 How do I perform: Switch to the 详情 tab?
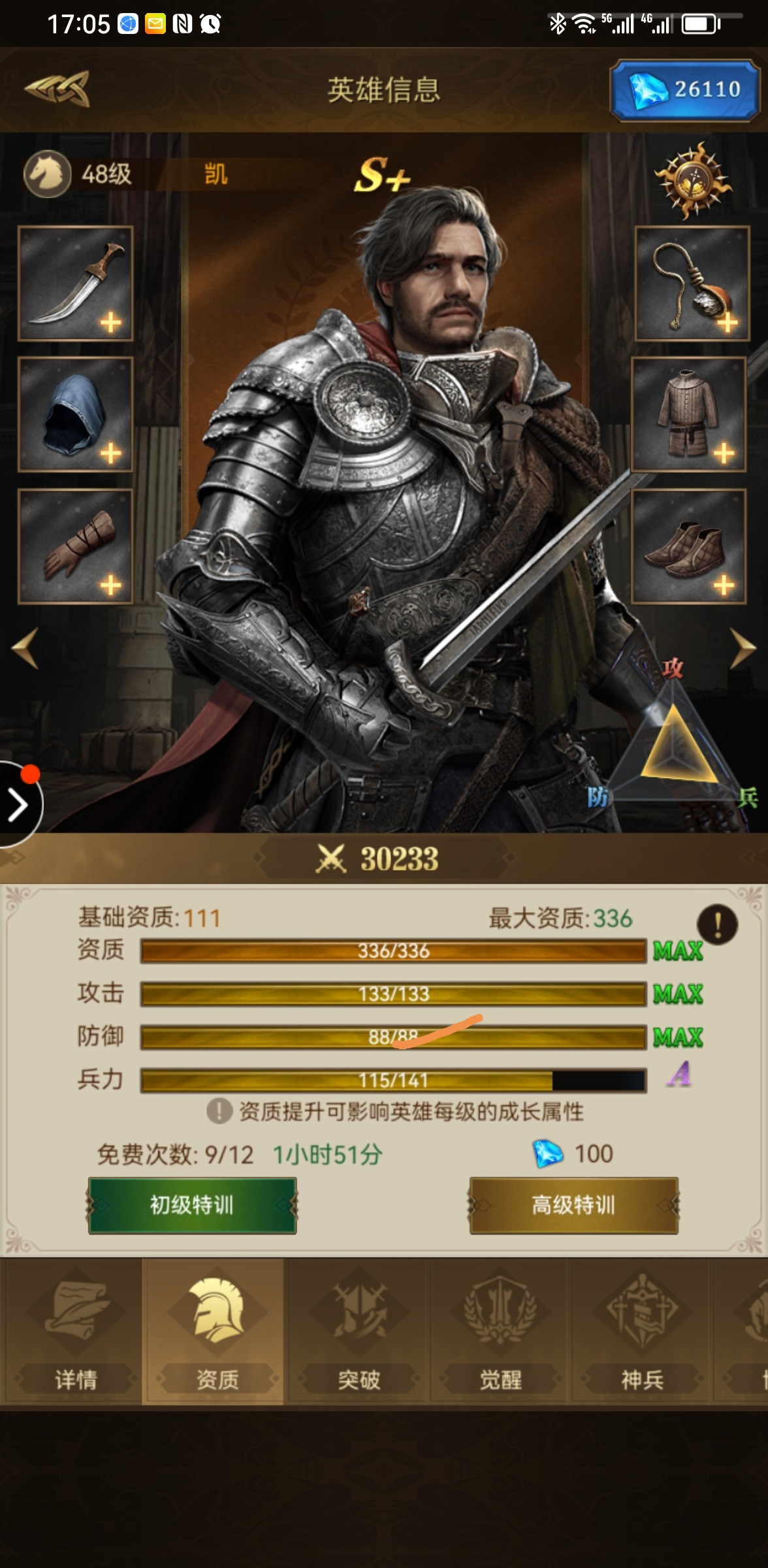76,1333
